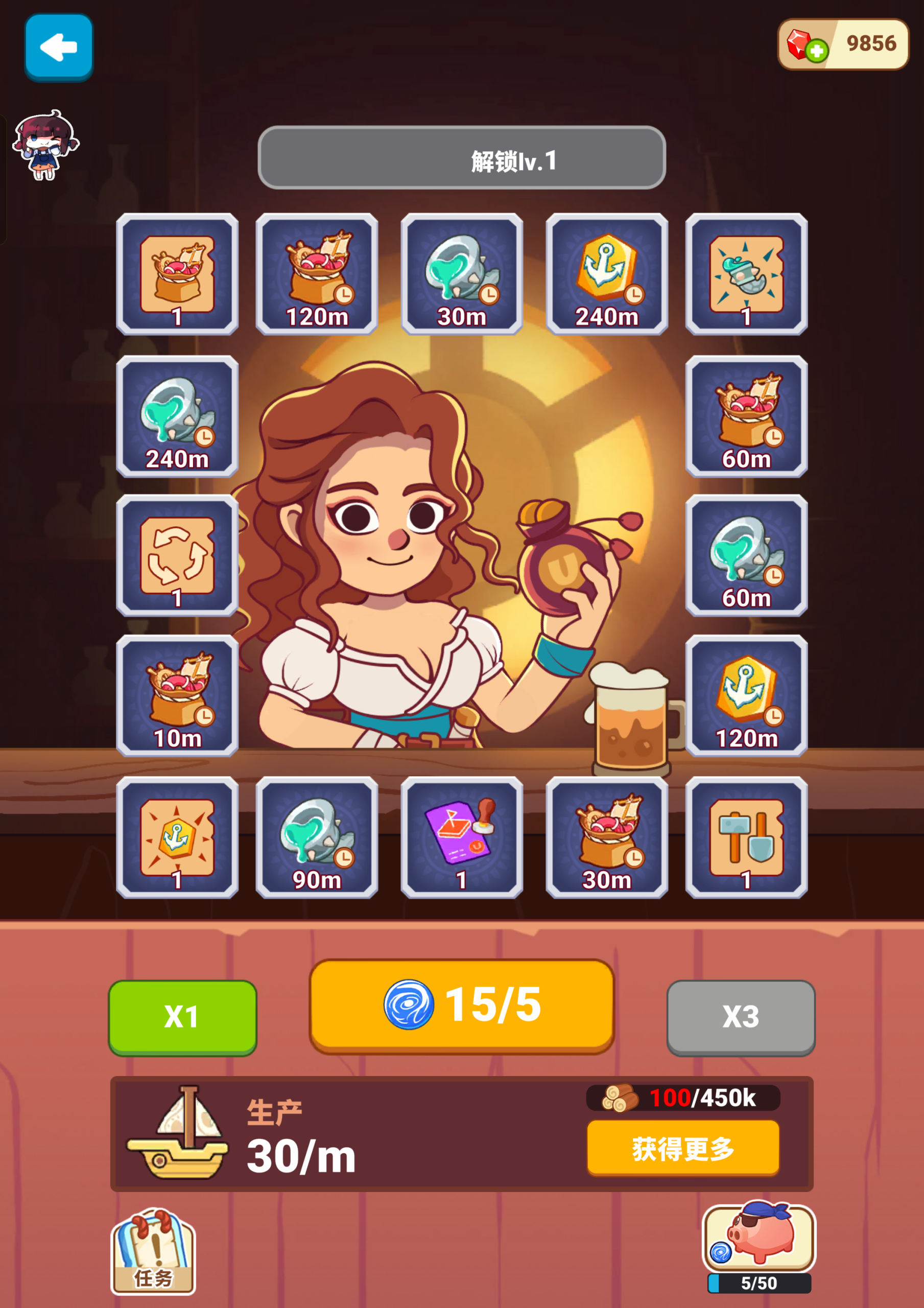
Task: View the 240m anchor reward tile
Action: tap(606, 274)
